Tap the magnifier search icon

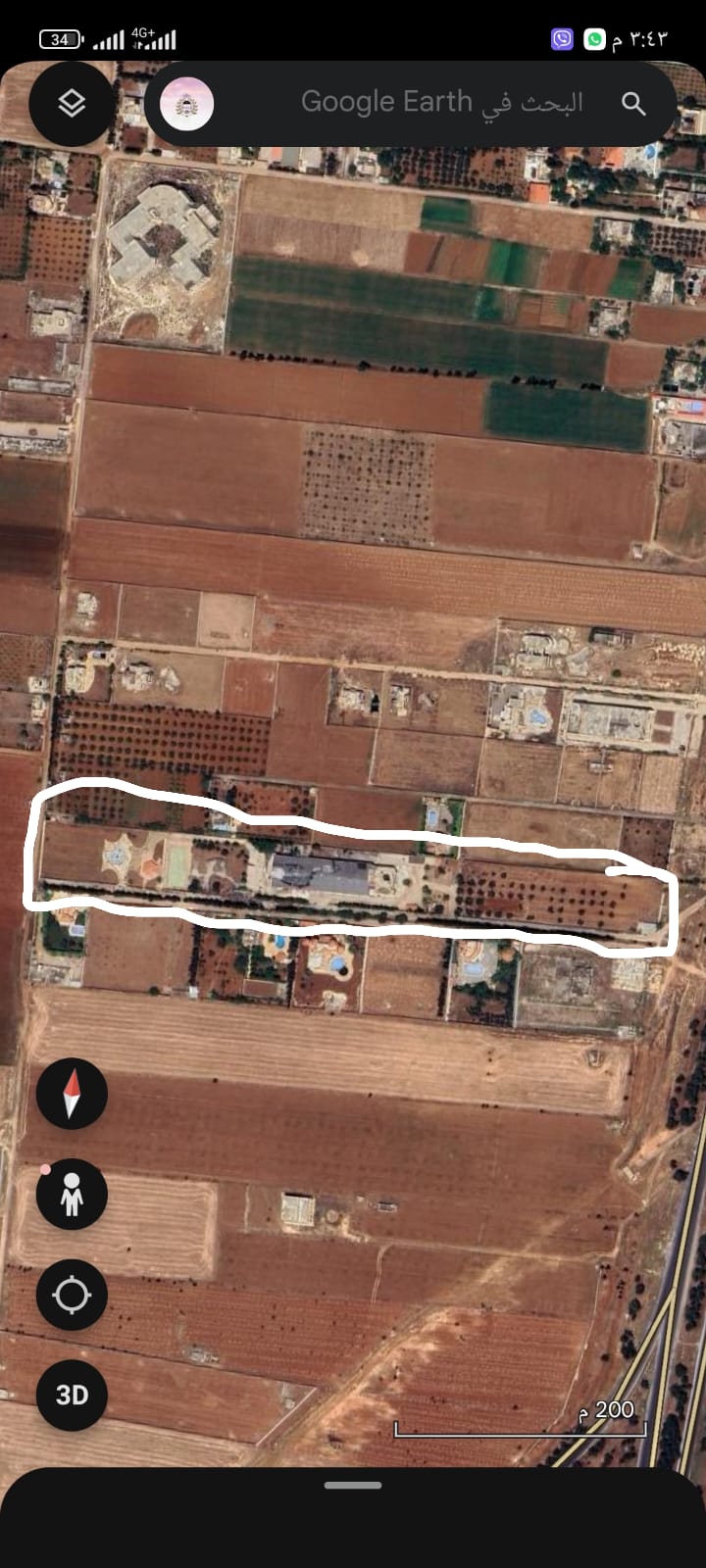coord(633,104)
